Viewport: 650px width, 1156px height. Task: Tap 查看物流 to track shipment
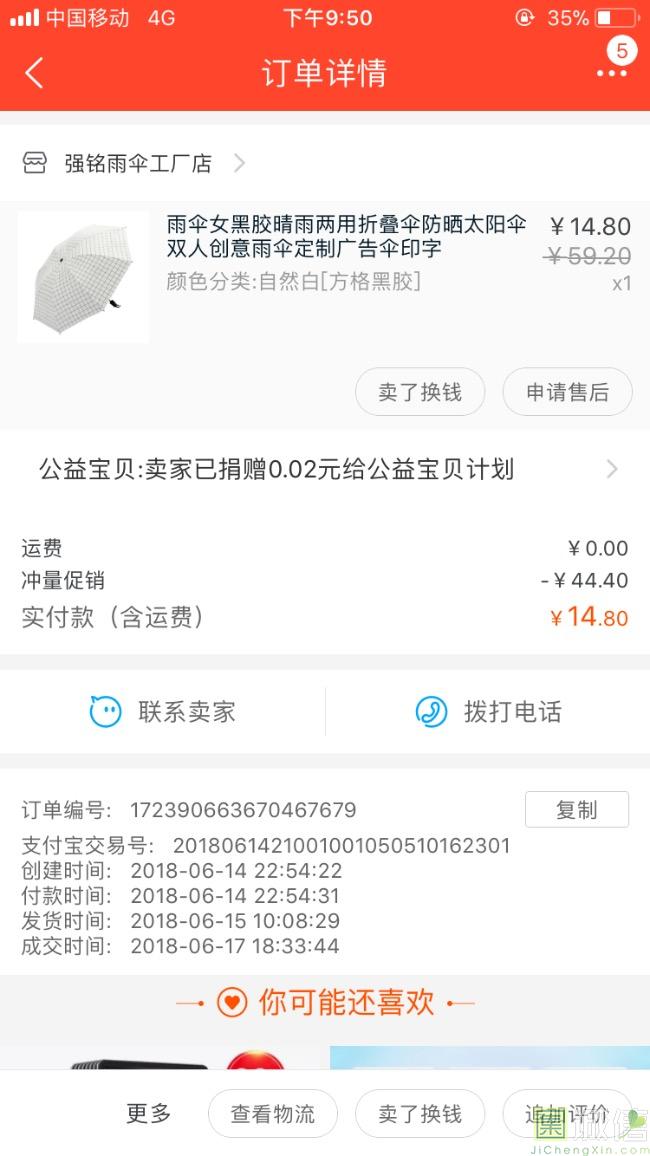pos(273,1114)
